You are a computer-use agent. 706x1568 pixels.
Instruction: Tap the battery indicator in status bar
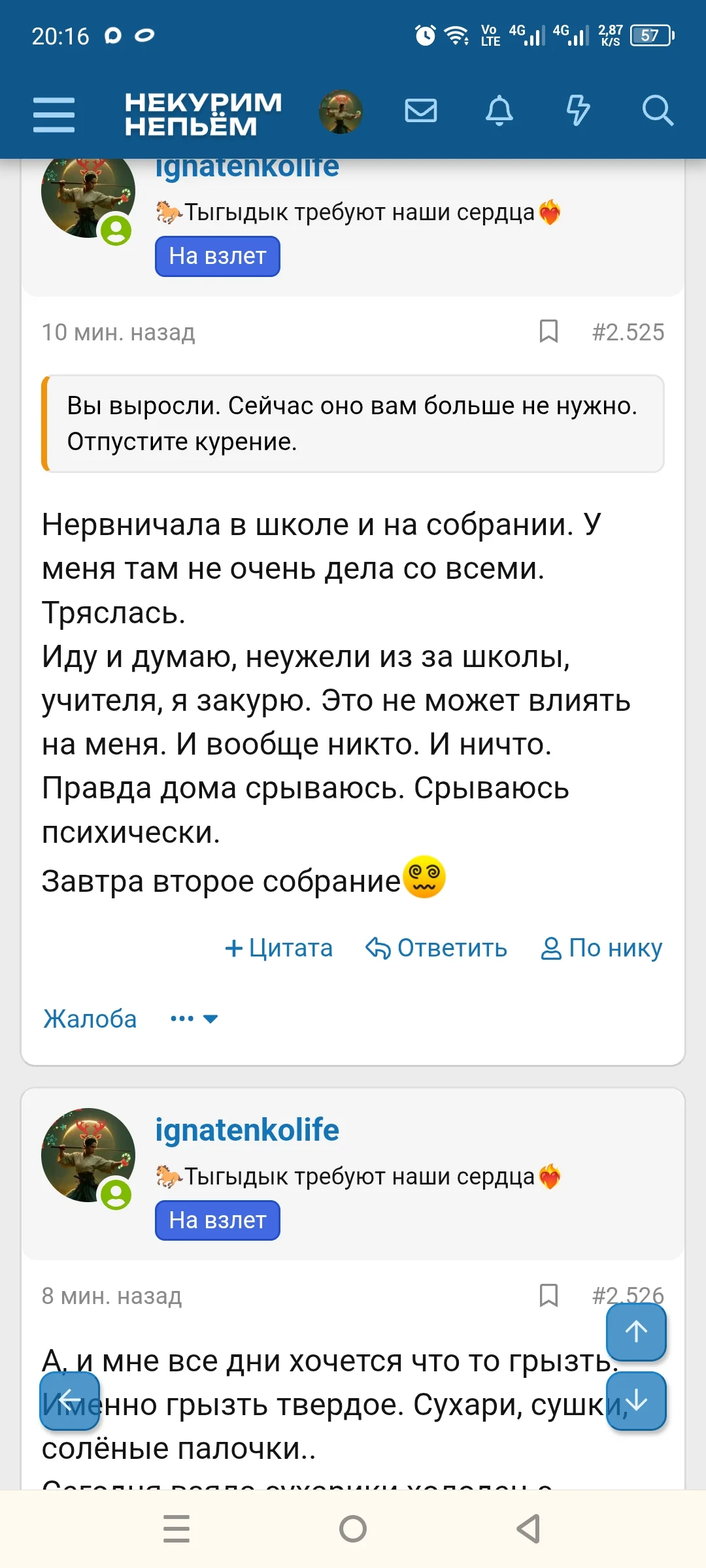tap(649, 36)
